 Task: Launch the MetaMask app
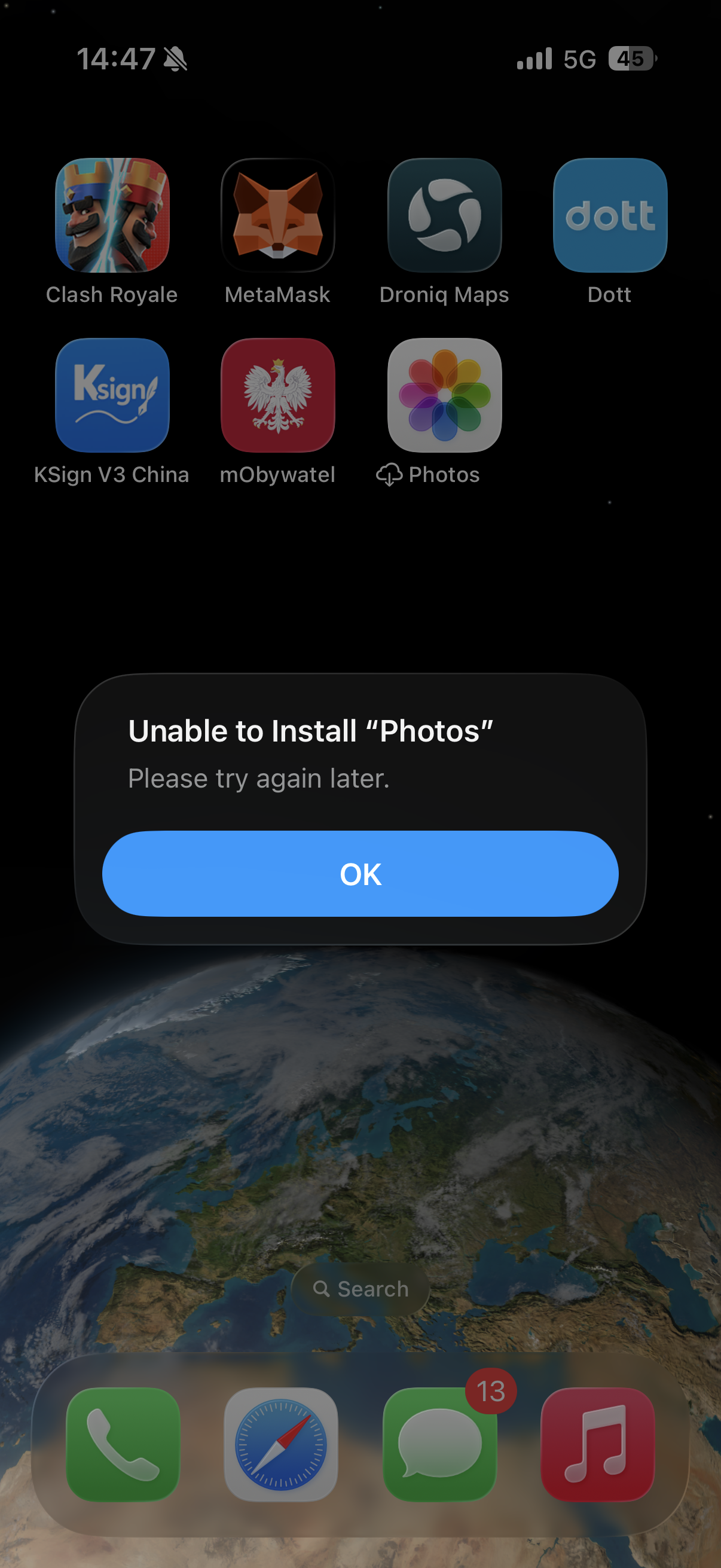tap(277, 215)
